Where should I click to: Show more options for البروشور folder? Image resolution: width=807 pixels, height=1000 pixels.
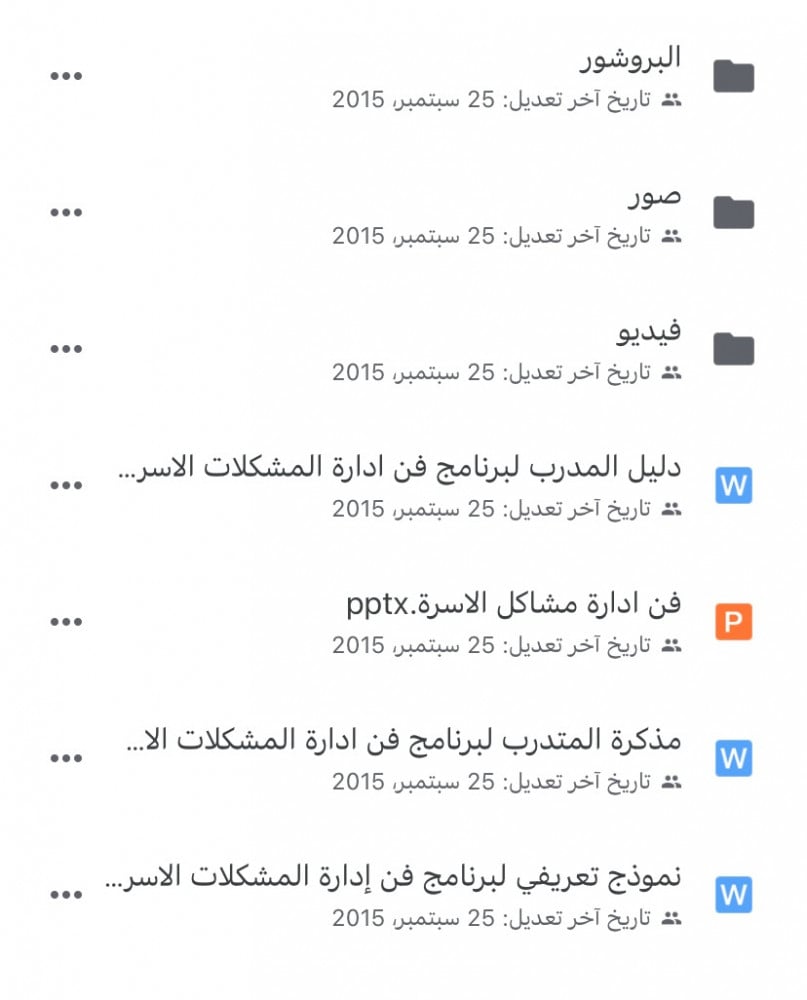click(x=66, y=76)
